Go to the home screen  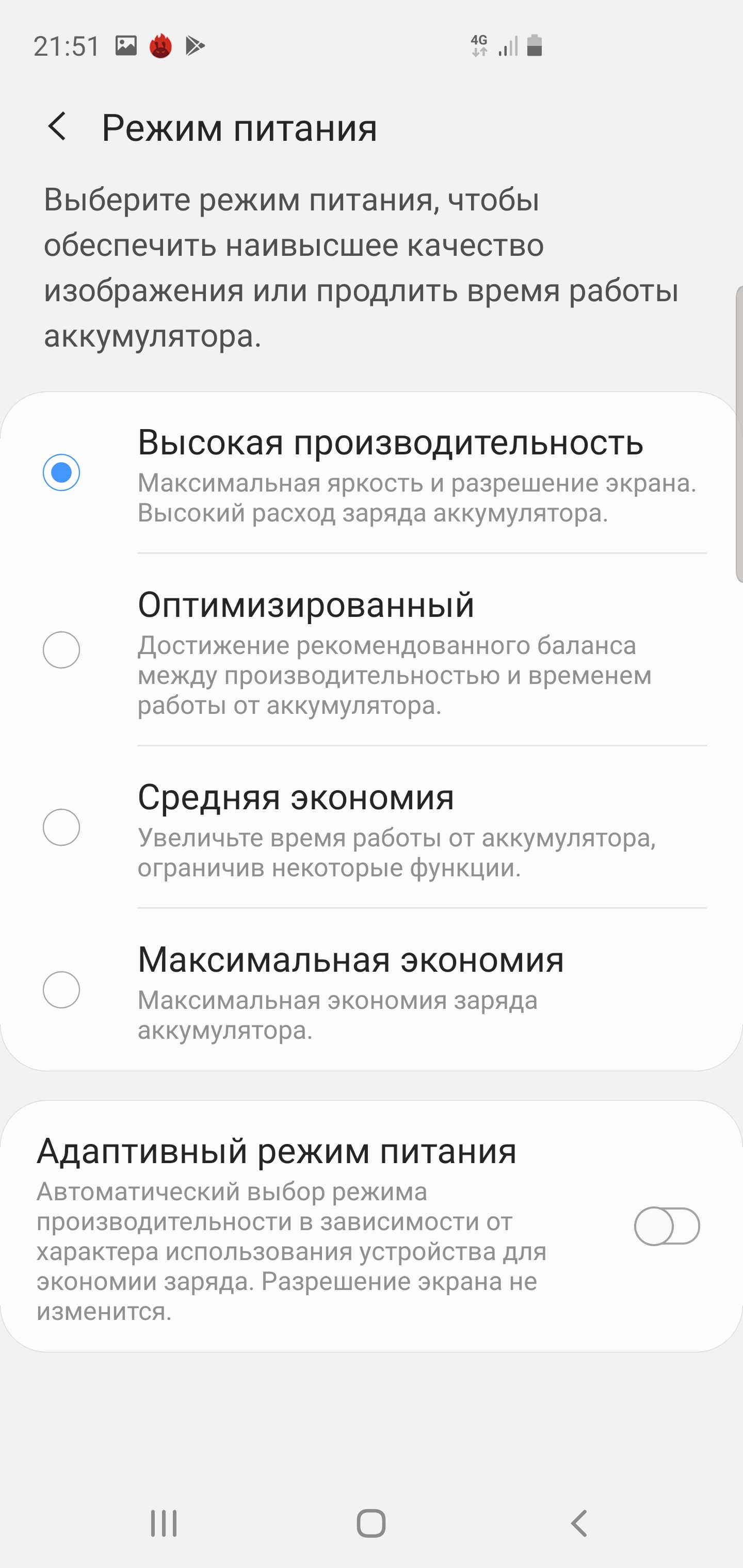tap(371, 1524)
